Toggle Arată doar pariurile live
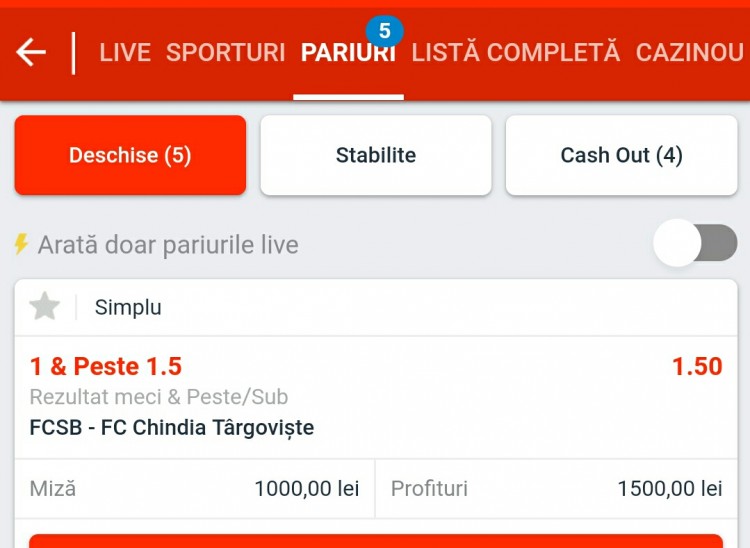The image size is (750, 548). [x=696, y=243]
